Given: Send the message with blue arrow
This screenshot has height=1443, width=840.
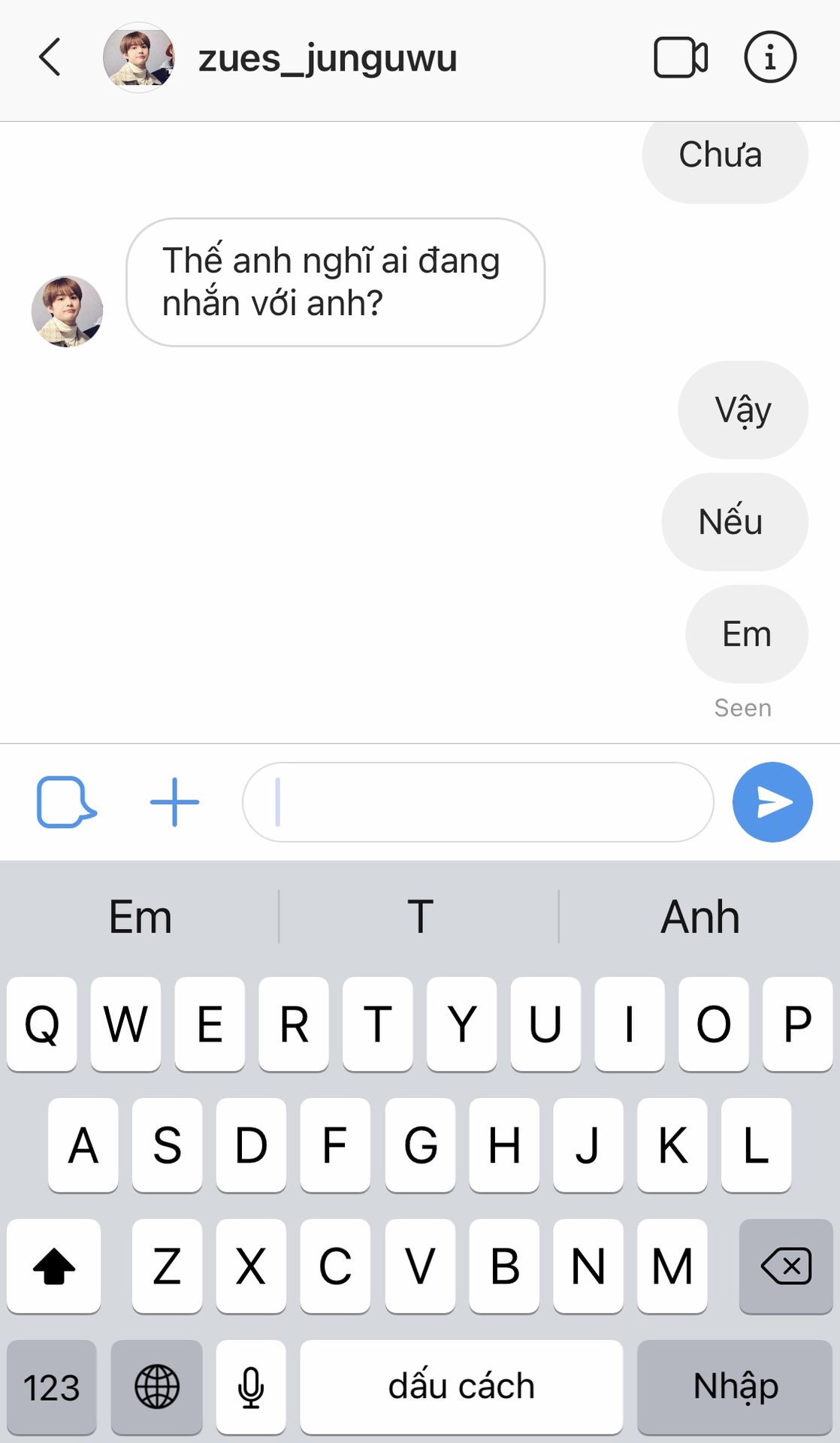Looking at the screenshot, I should [x=772, y=802].
